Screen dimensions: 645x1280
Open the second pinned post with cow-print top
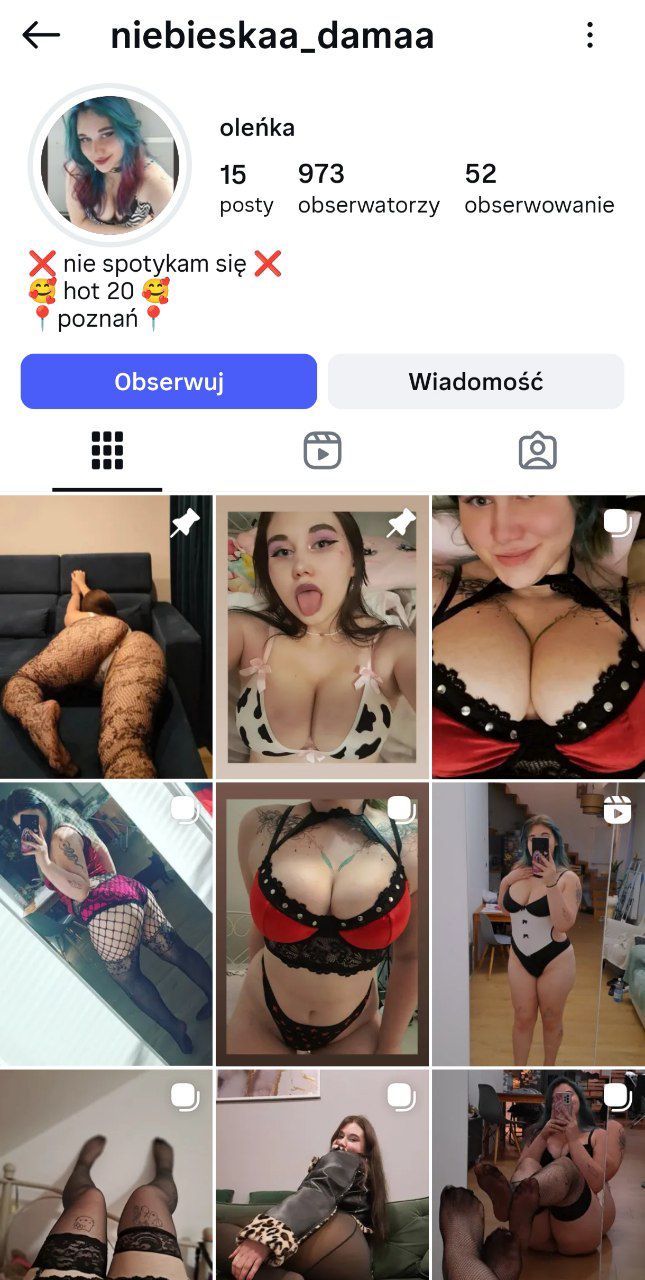[322, 637]
